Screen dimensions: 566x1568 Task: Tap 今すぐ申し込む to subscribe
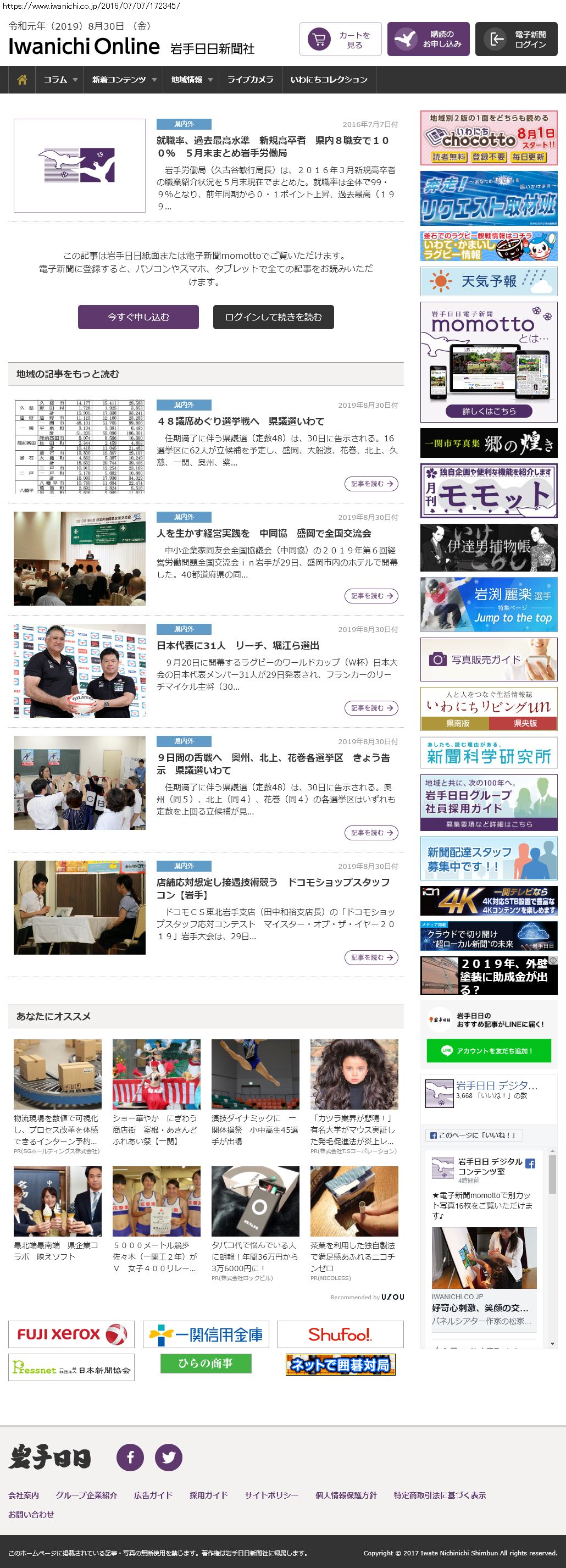click(138, 317)
